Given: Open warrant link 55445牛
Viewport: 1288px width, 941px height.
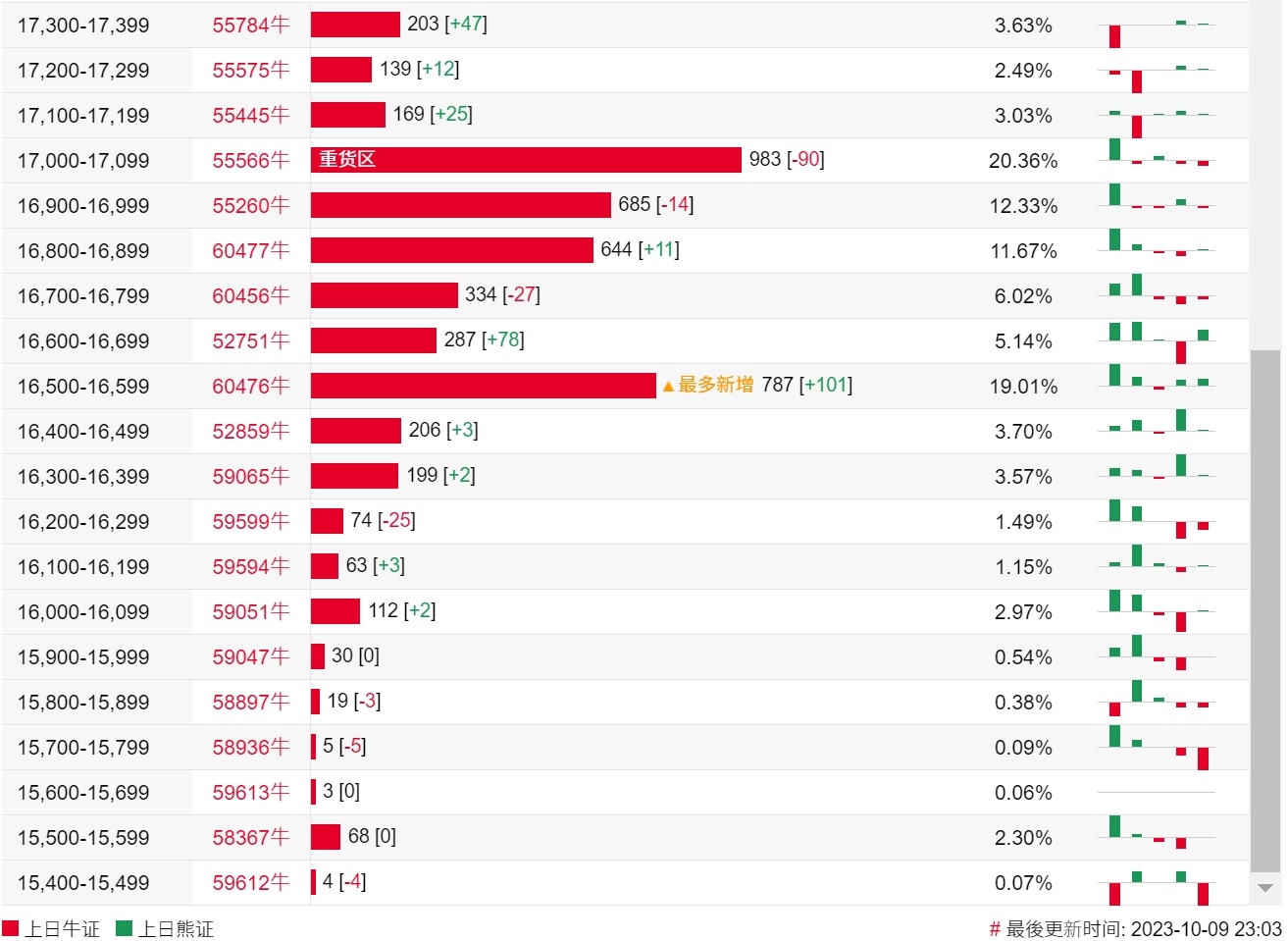Looking at the screenshot, I should 251,116.
